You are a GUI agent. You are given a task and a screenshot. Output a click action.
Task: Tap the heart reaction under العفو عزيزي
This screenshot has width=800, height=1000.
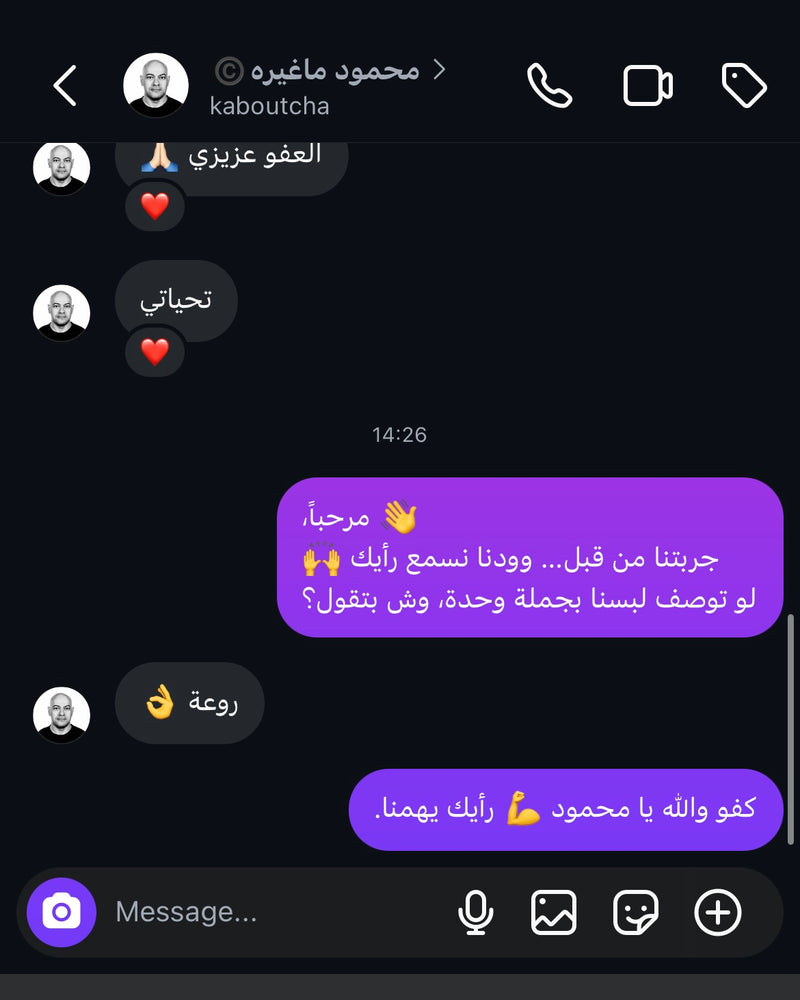coord(155,207)
